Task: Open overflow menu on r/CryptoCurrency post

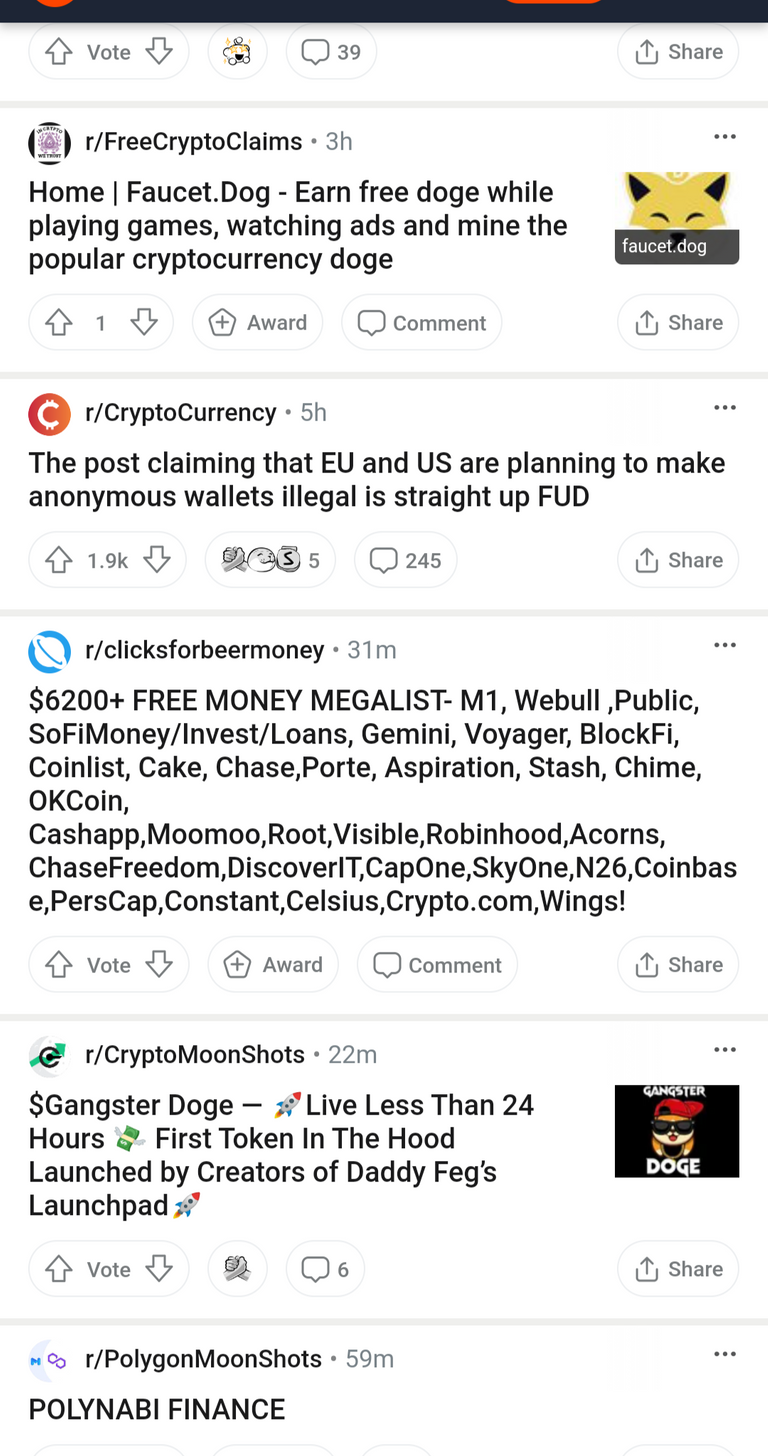Action: click(x=725, y=408)
